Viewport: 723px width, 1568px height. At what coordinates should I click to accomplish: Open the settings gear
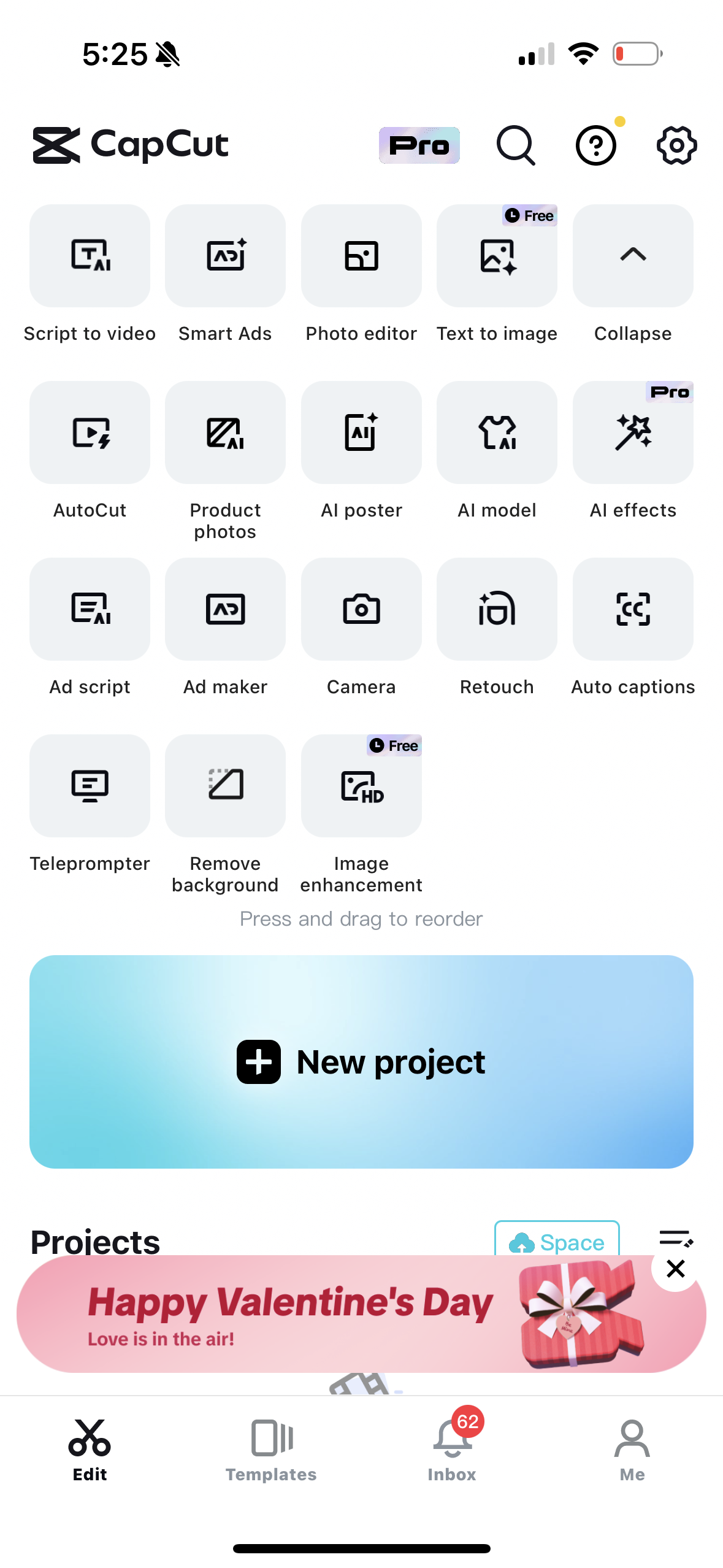click(x=675, y=145)
